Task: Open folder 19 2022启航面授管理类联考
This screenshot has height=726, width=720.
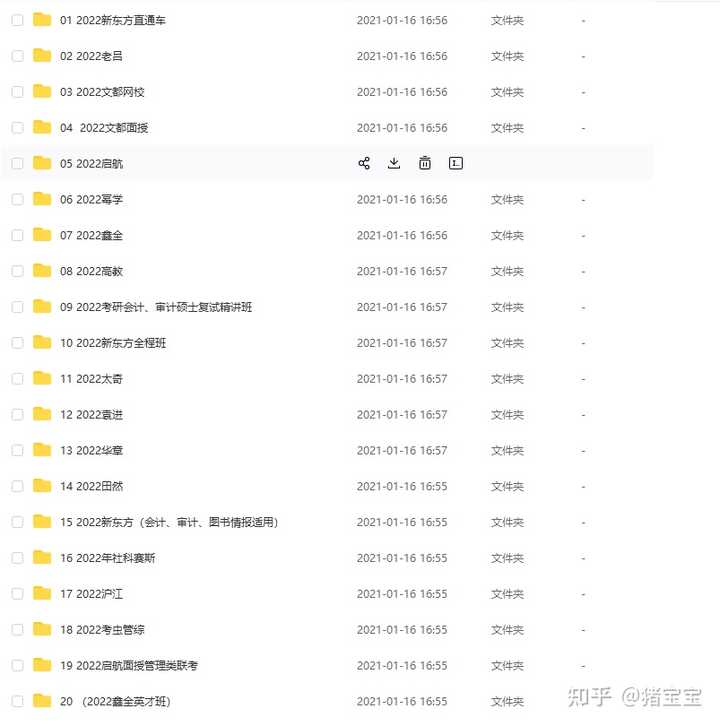Action: [129, 665]
